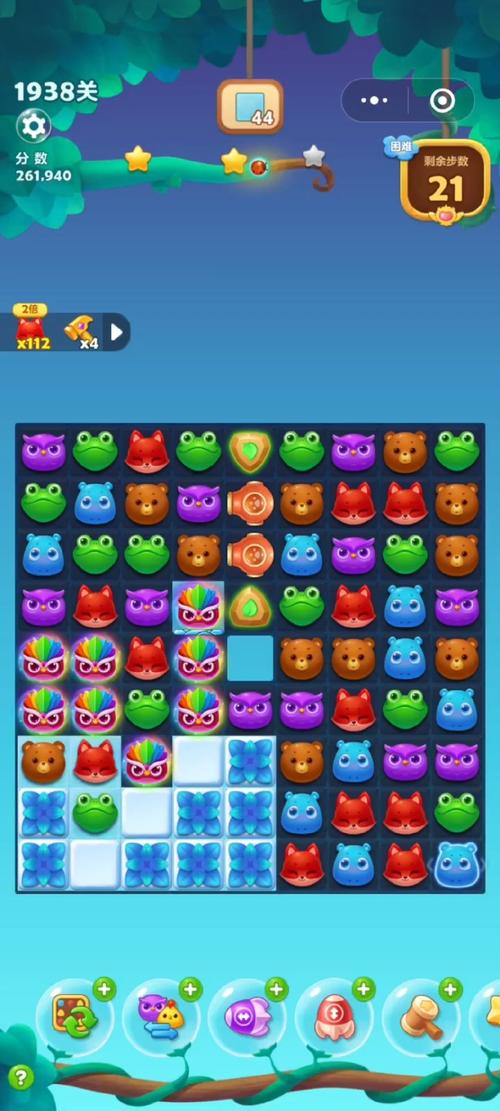Screen dimensions: 500x1111
Task: Activate the animal swap booster
Action: (x=160, y=1017)
